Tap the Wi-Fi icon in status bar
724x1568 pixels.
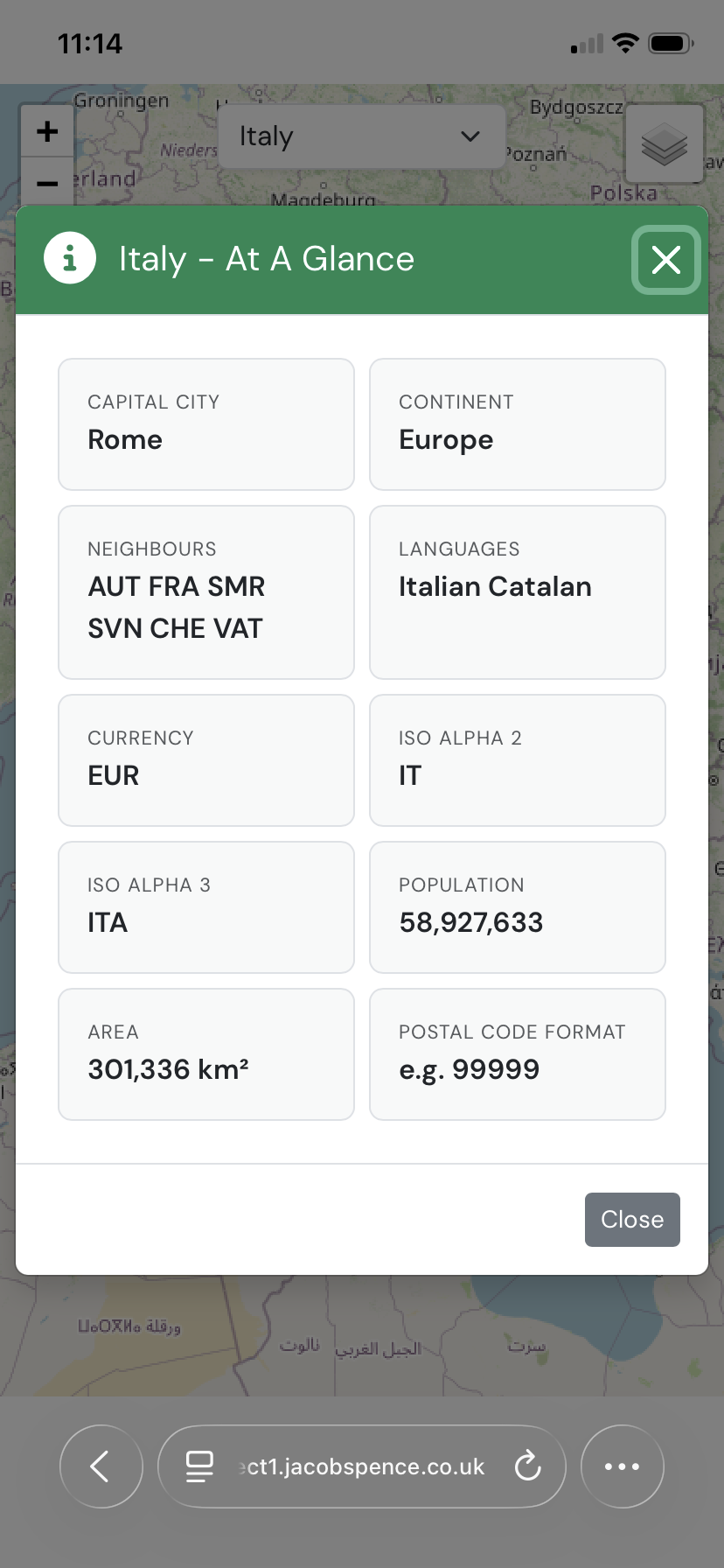coord(624,41)
